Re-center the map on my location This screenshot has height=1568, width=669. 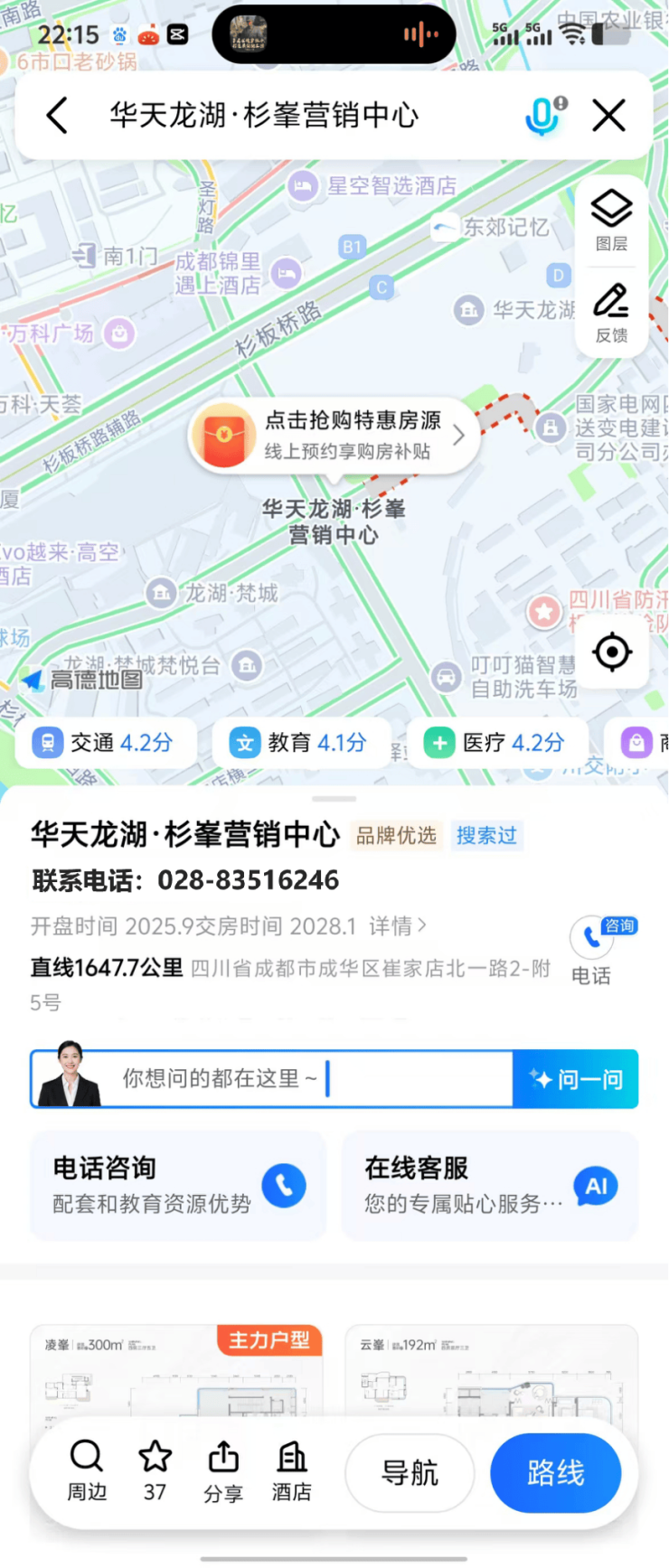point(612,652)
